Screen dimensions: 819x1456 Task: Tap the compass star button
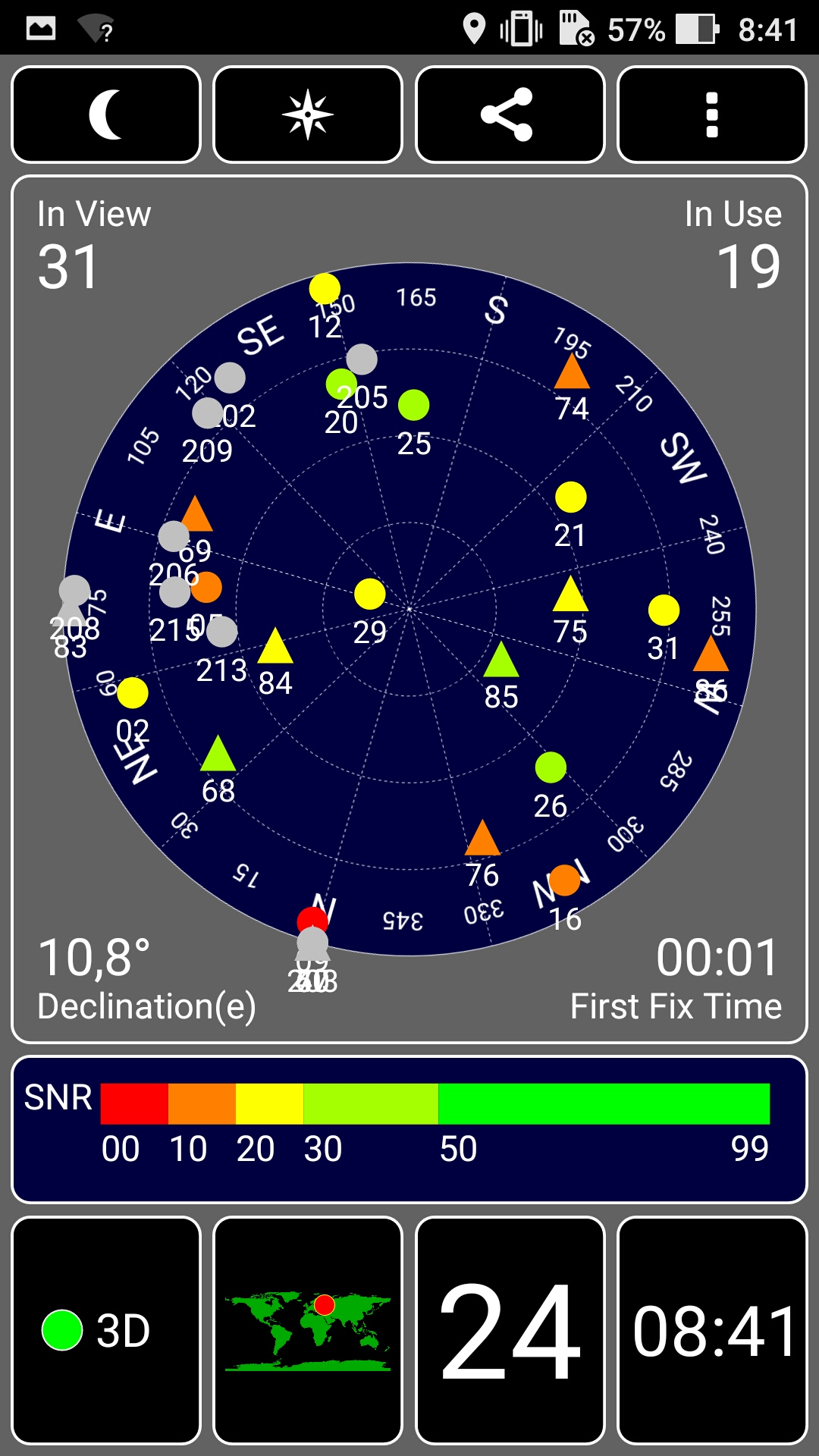[308, 115]
